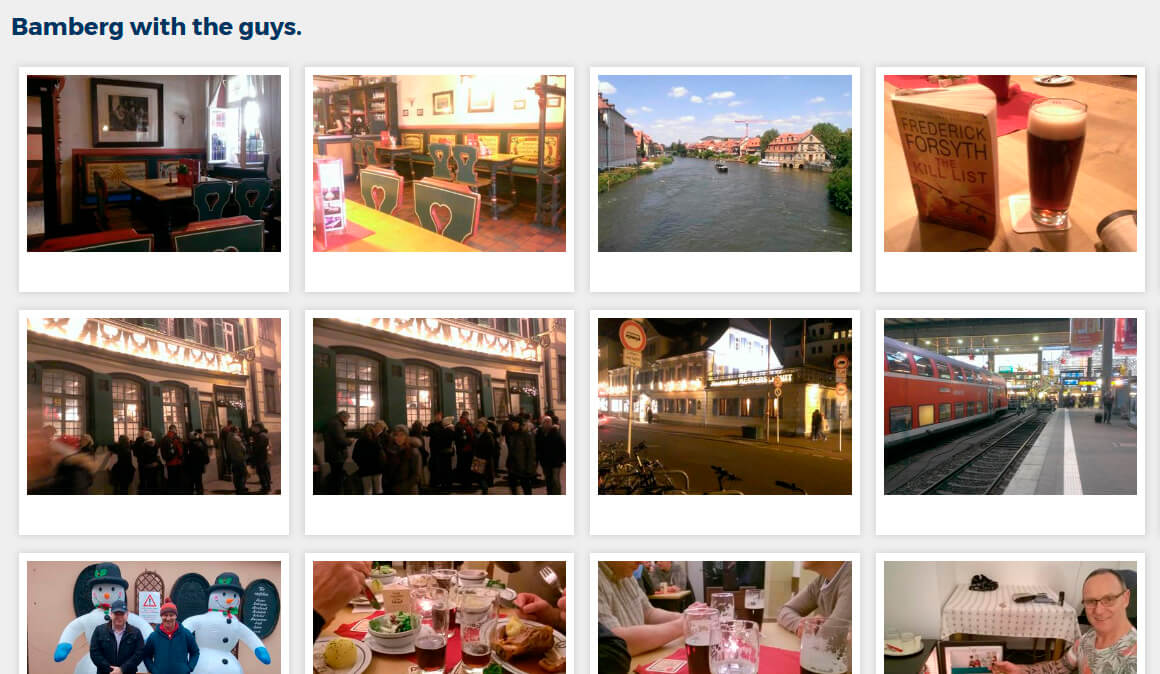Image resolution: width=1160 pixels, height=674 pixels.
Task: Open the photo of green heart-backed chairs
Action: (x=439, y=163)
